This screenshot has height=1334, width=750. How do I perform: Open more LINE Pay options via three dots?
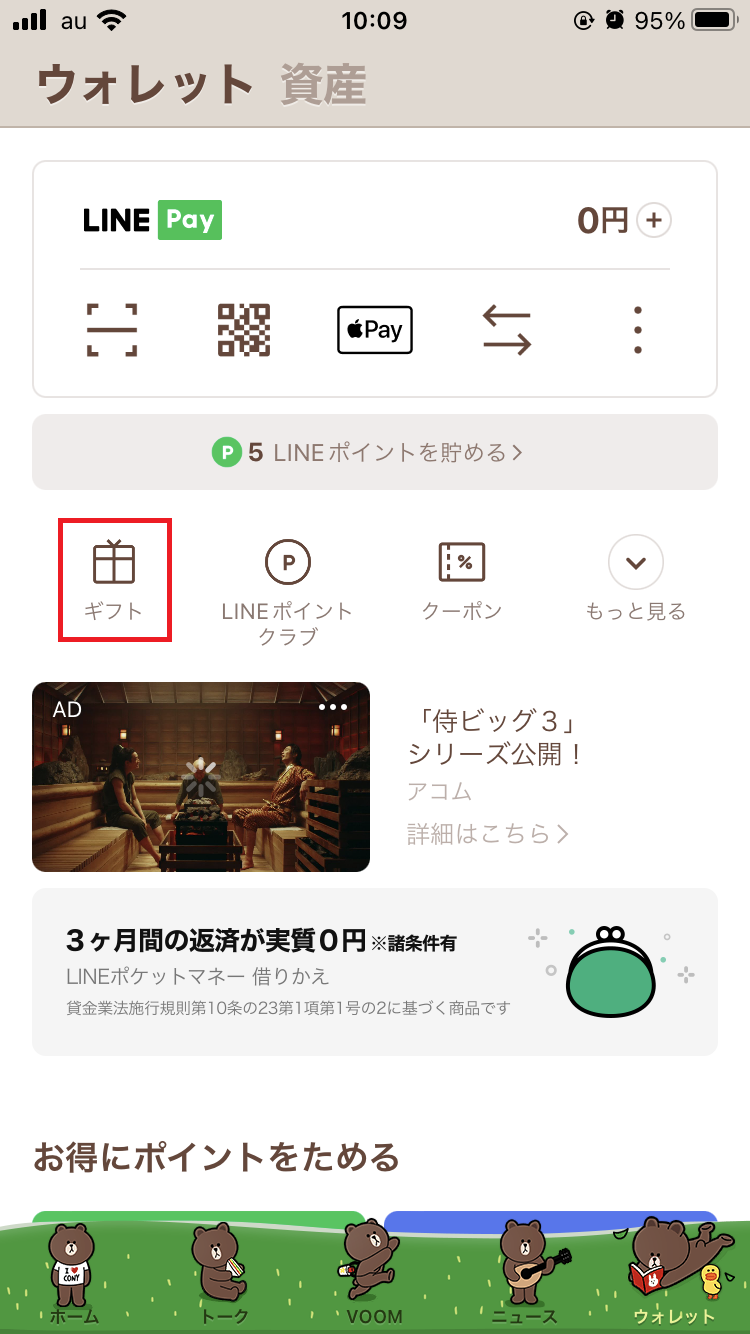(x=637, y=330)
